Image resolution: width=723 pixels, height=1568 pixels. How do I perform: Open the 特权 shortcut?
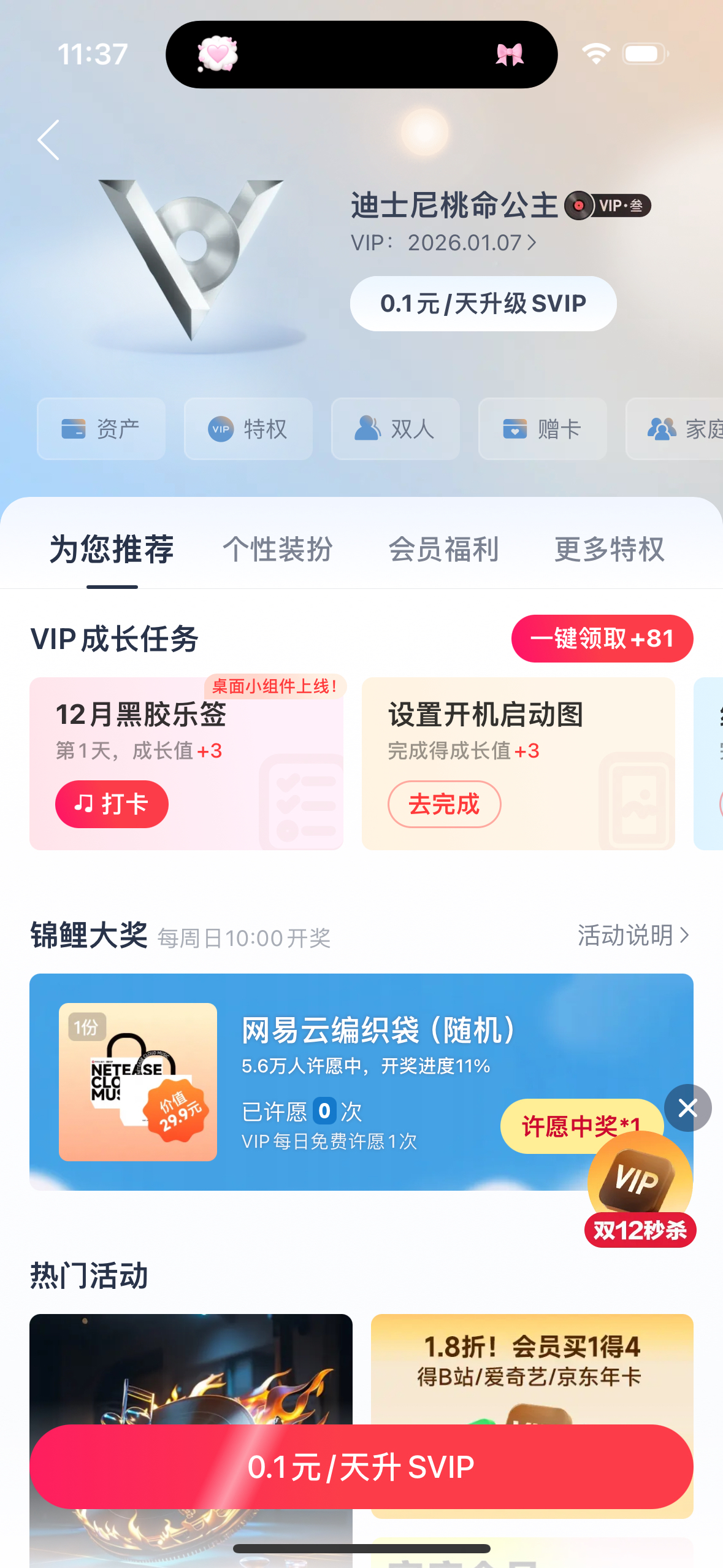click(x=248, y=429)
